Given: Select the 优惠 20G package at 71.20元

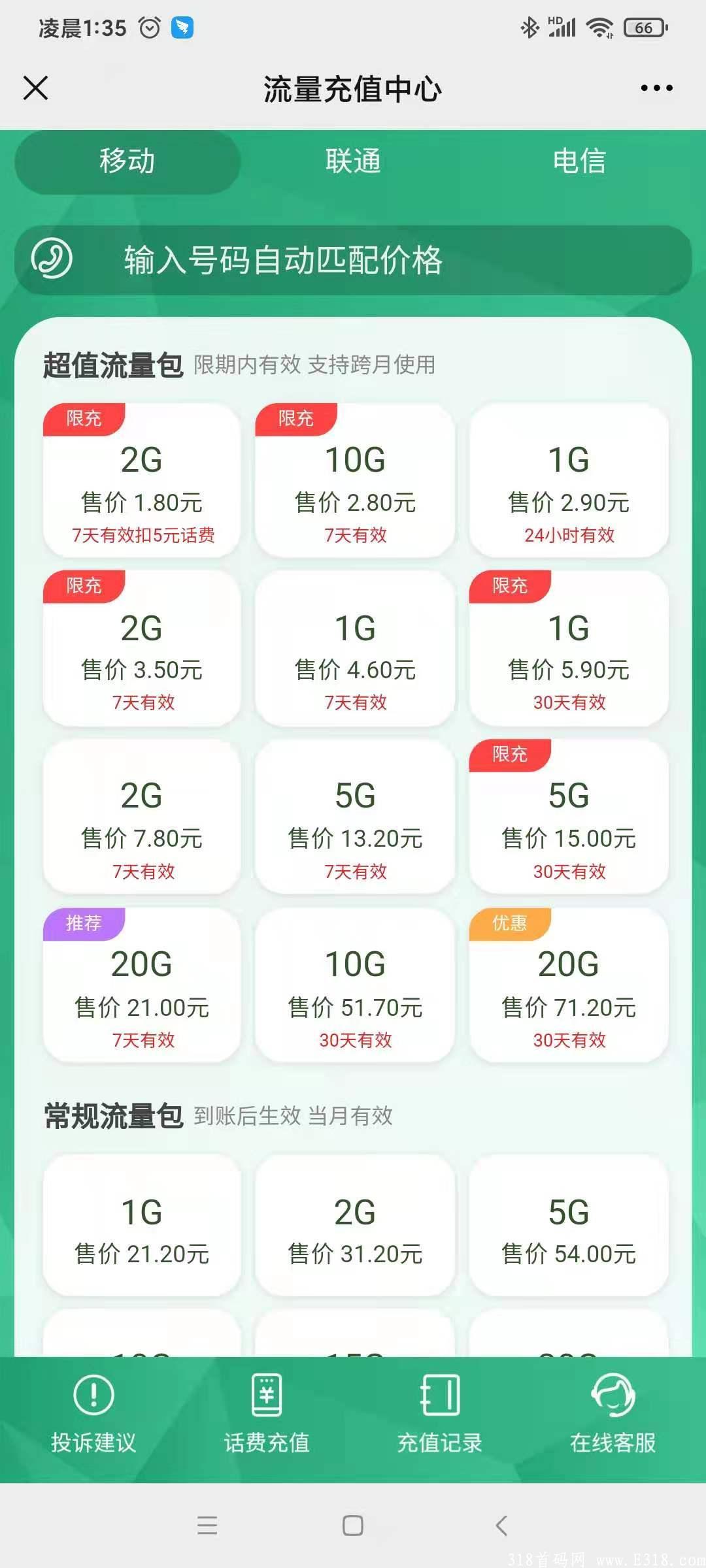Looking at the screenshot, I should 569,985.
